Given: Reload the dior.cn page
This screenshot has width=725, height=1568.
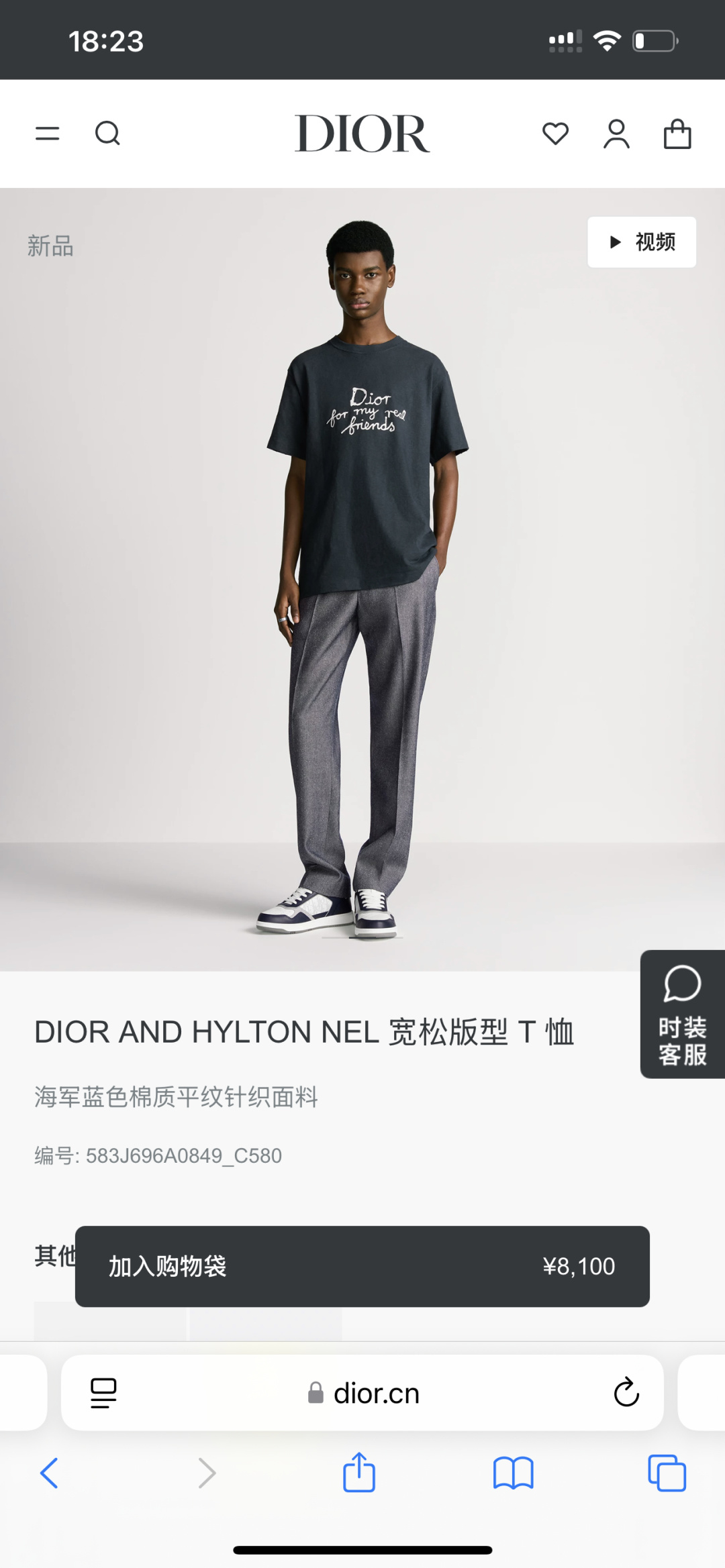Looking at the screenshot, I should point(626,1393).
